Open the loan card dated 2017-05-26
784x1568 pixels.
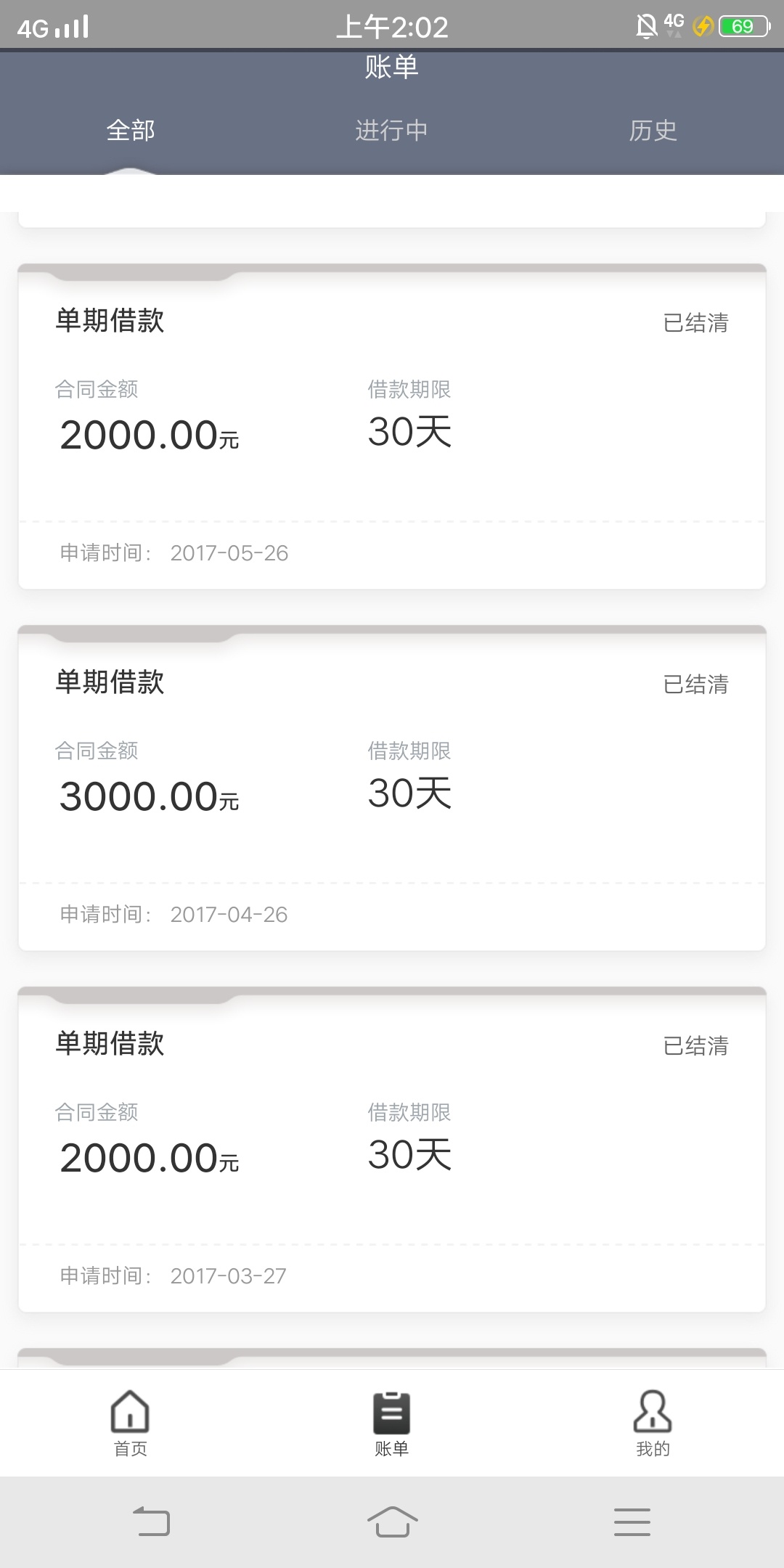[x=392, y=426]
